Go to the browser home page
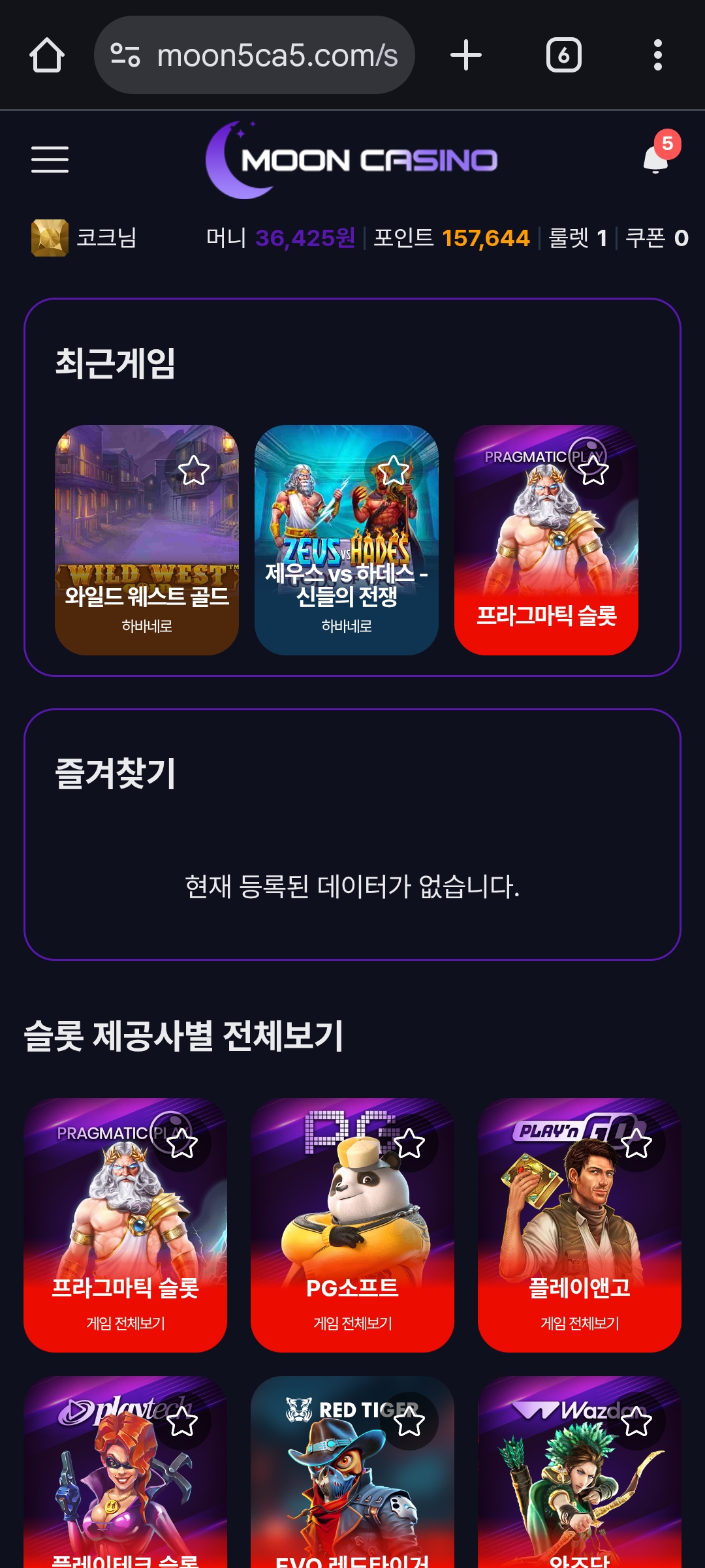The height and width of the screenshot is (1568, 705). tap(47, 55)
